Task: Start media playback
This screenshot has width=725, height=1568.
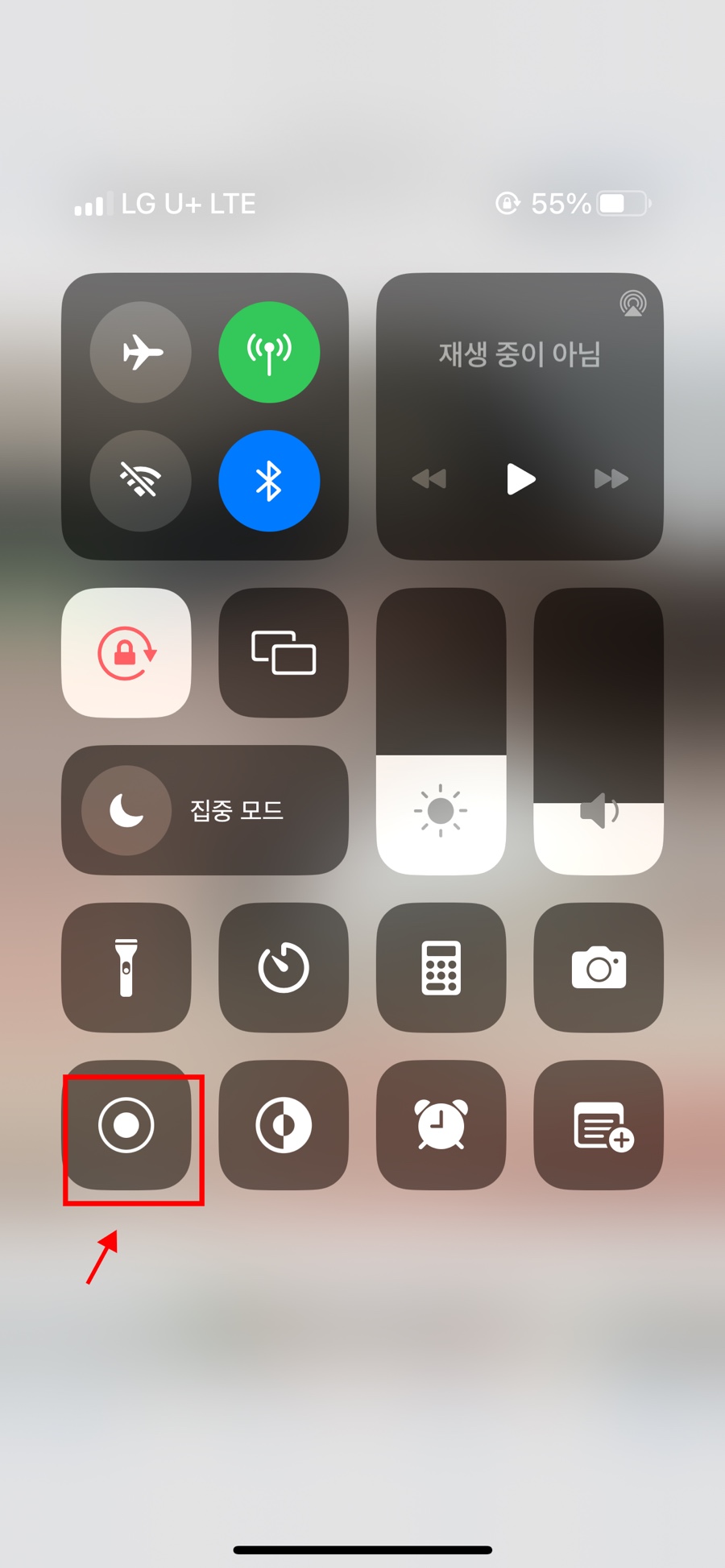Action: pos(520,479)
